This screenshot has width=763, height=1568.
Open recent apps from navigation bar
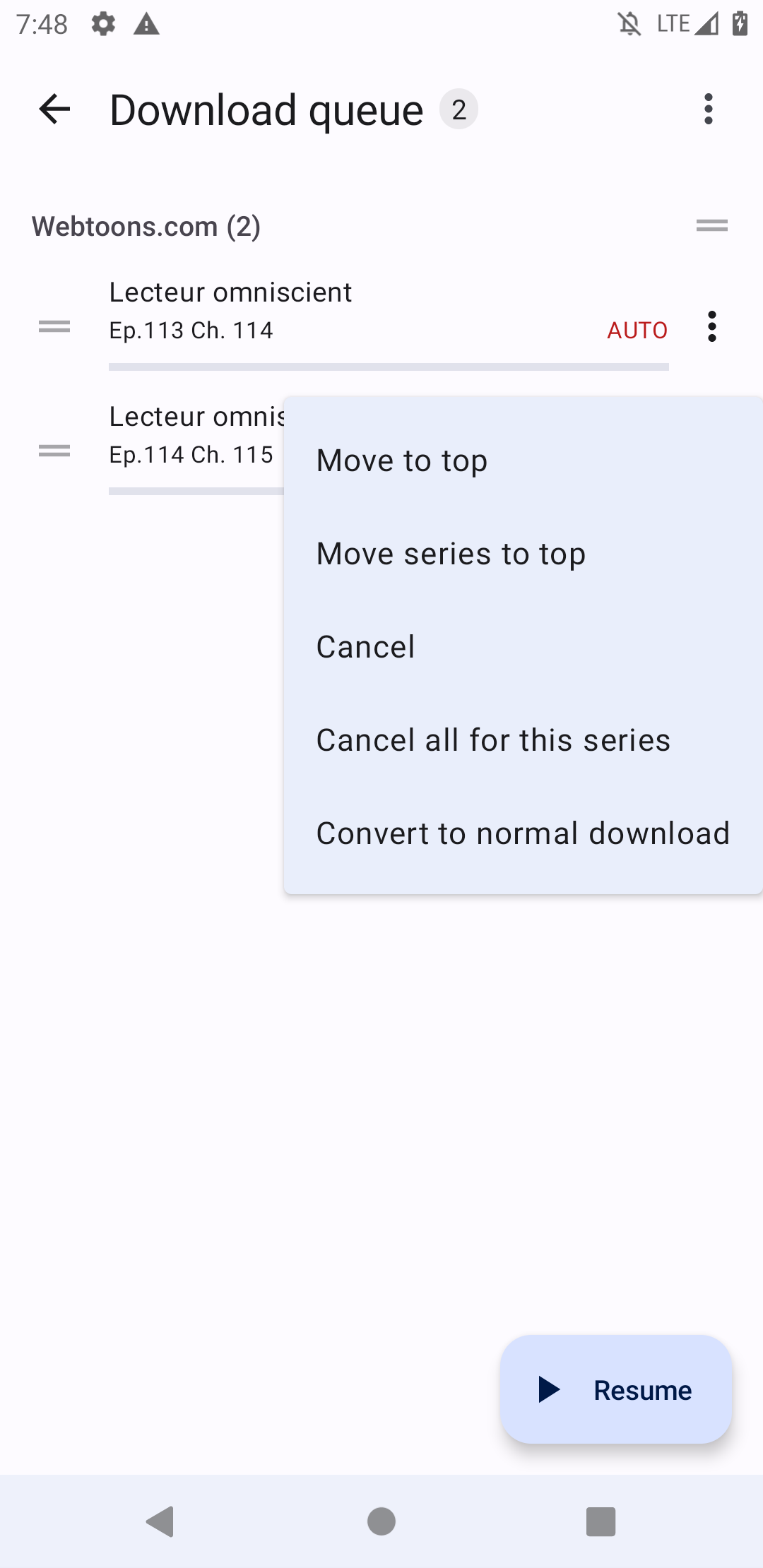(x=601, y=1521)
